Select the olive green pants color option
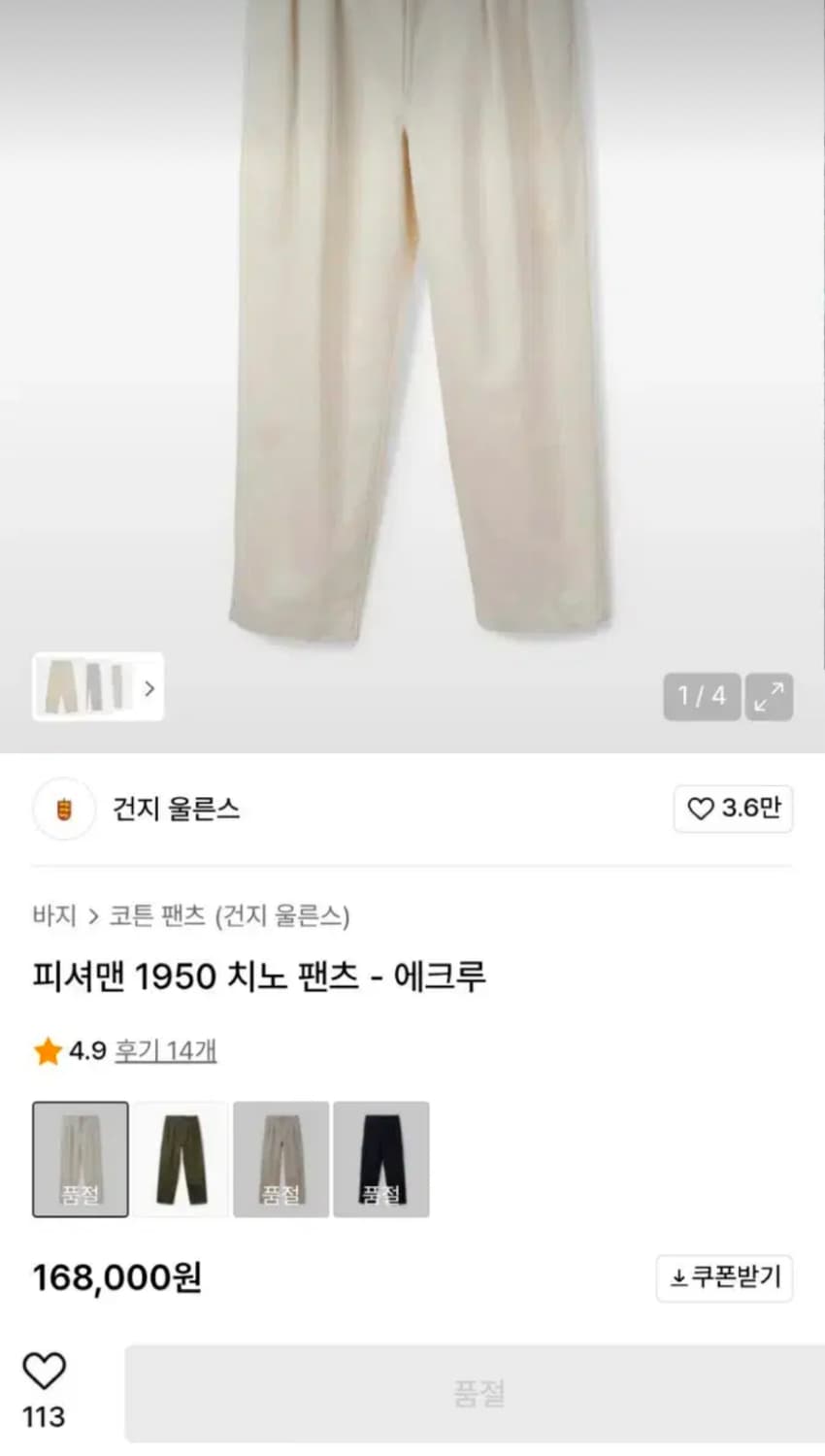 (181, 1160)
